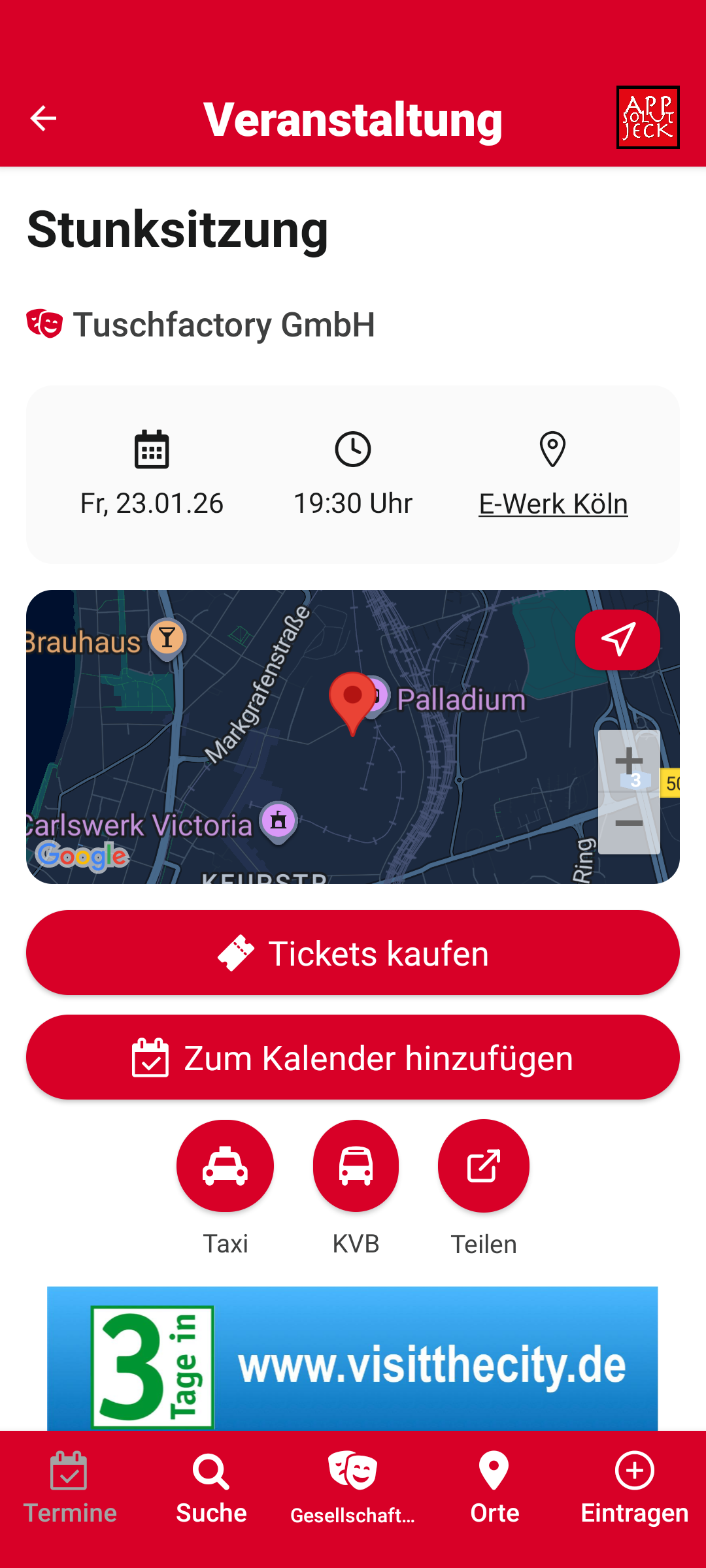The image size is (706, 1568).
Task: Go back using the top arrow
Action: click(x=43, y=118)
